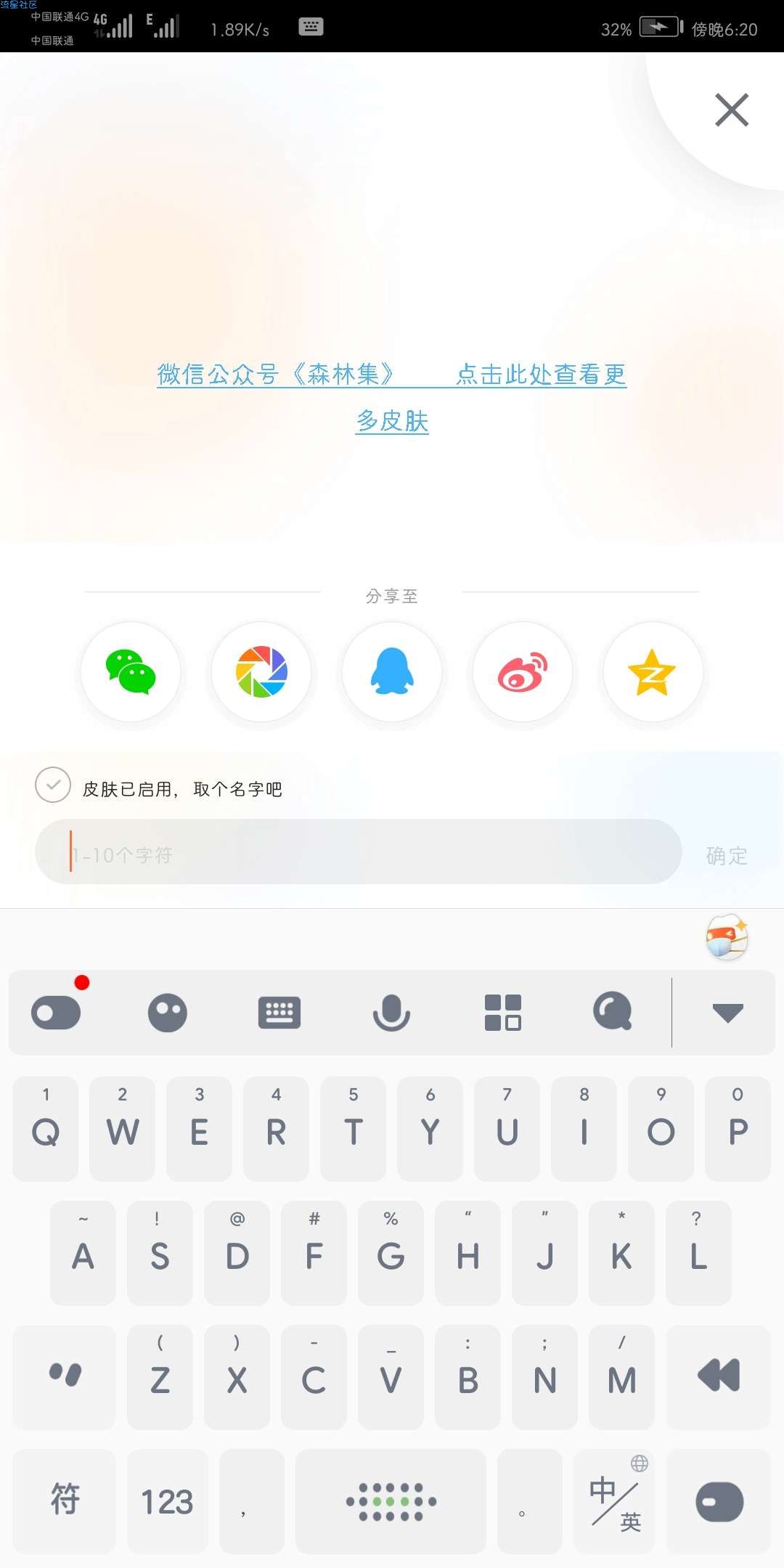Switch to the 123 number keyboard
784x1568 pixels.
[167, 1501]
